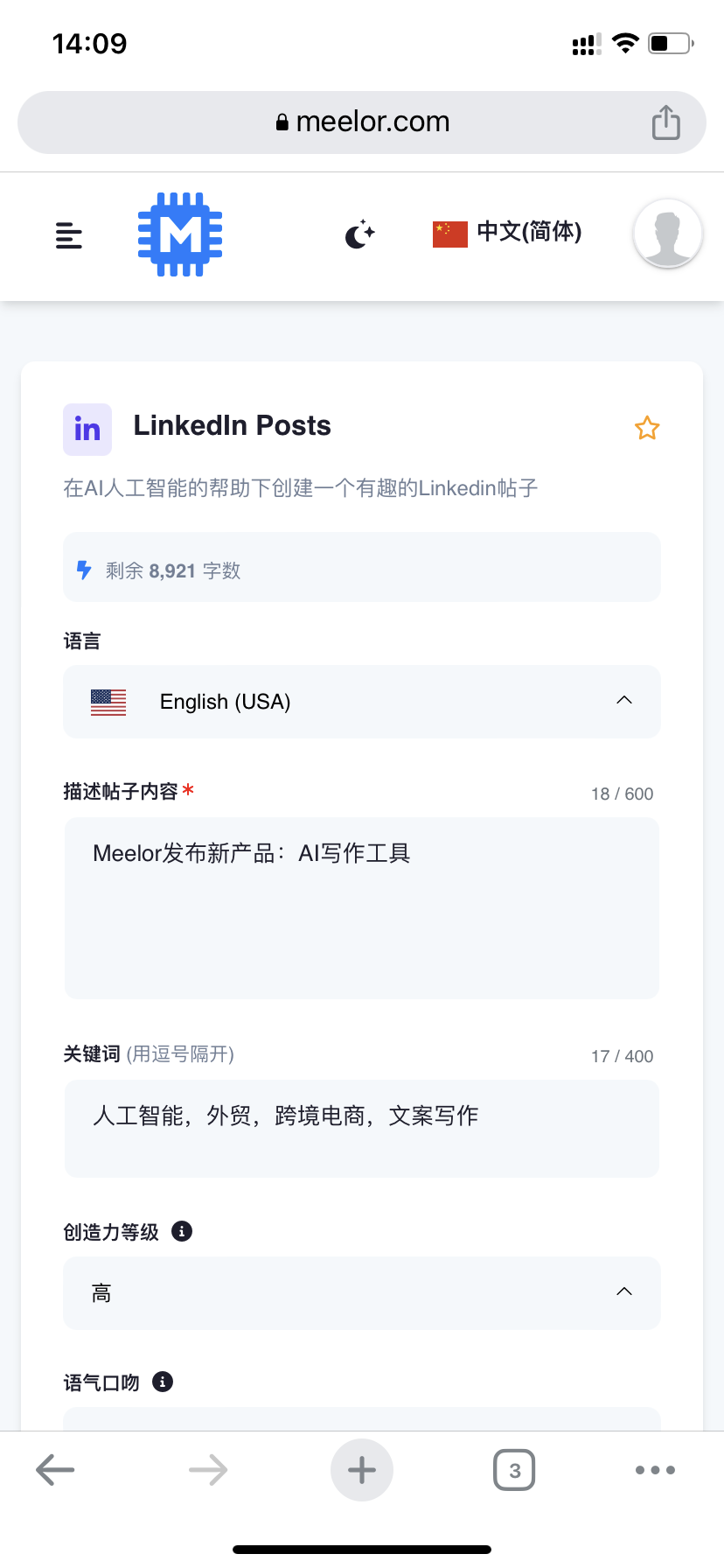Tap the Meelor logo to go home
The height and width of the screenshot is (1568, 724).
pyautogui.click(x=180, y=234)
